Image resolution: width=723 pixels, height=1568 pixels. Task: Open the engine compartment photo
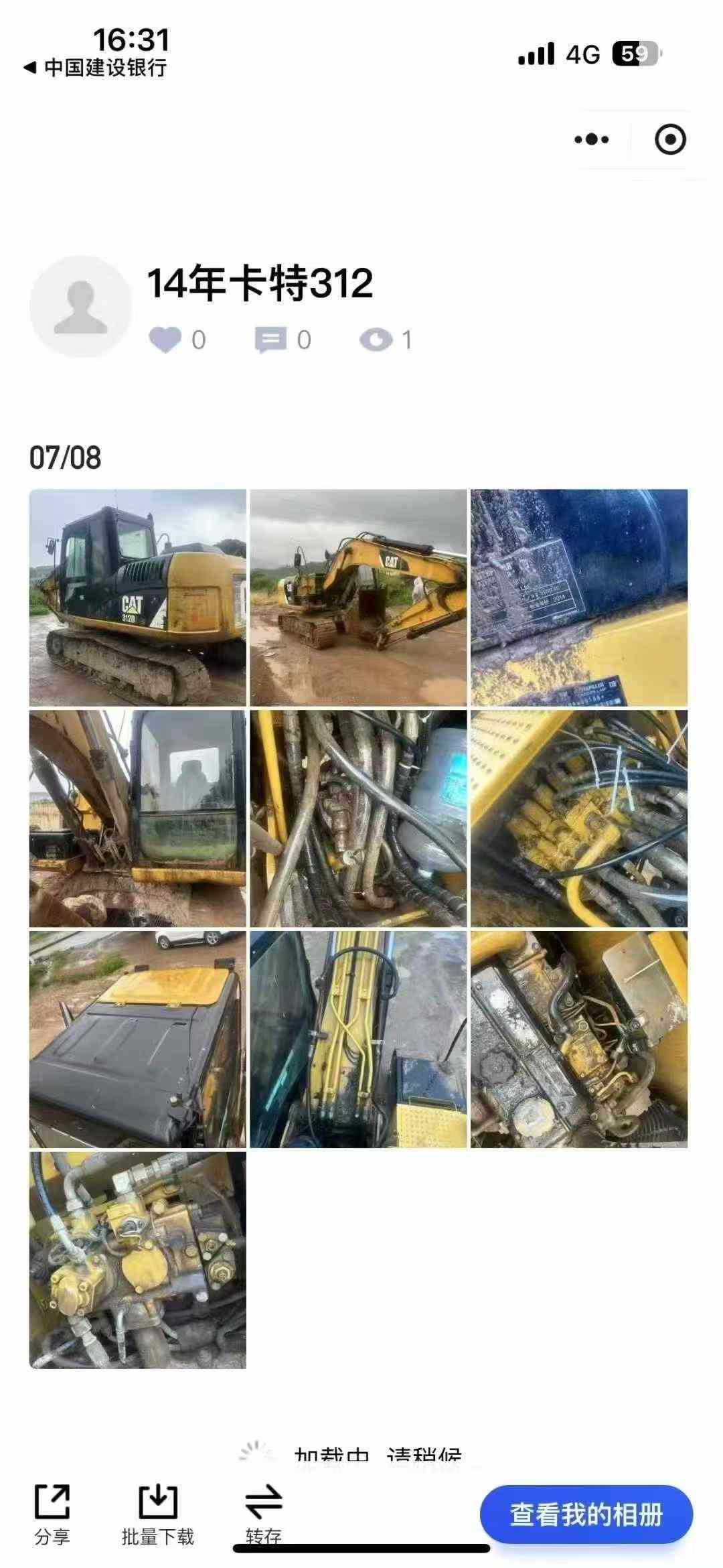(x=579, y=1040)
